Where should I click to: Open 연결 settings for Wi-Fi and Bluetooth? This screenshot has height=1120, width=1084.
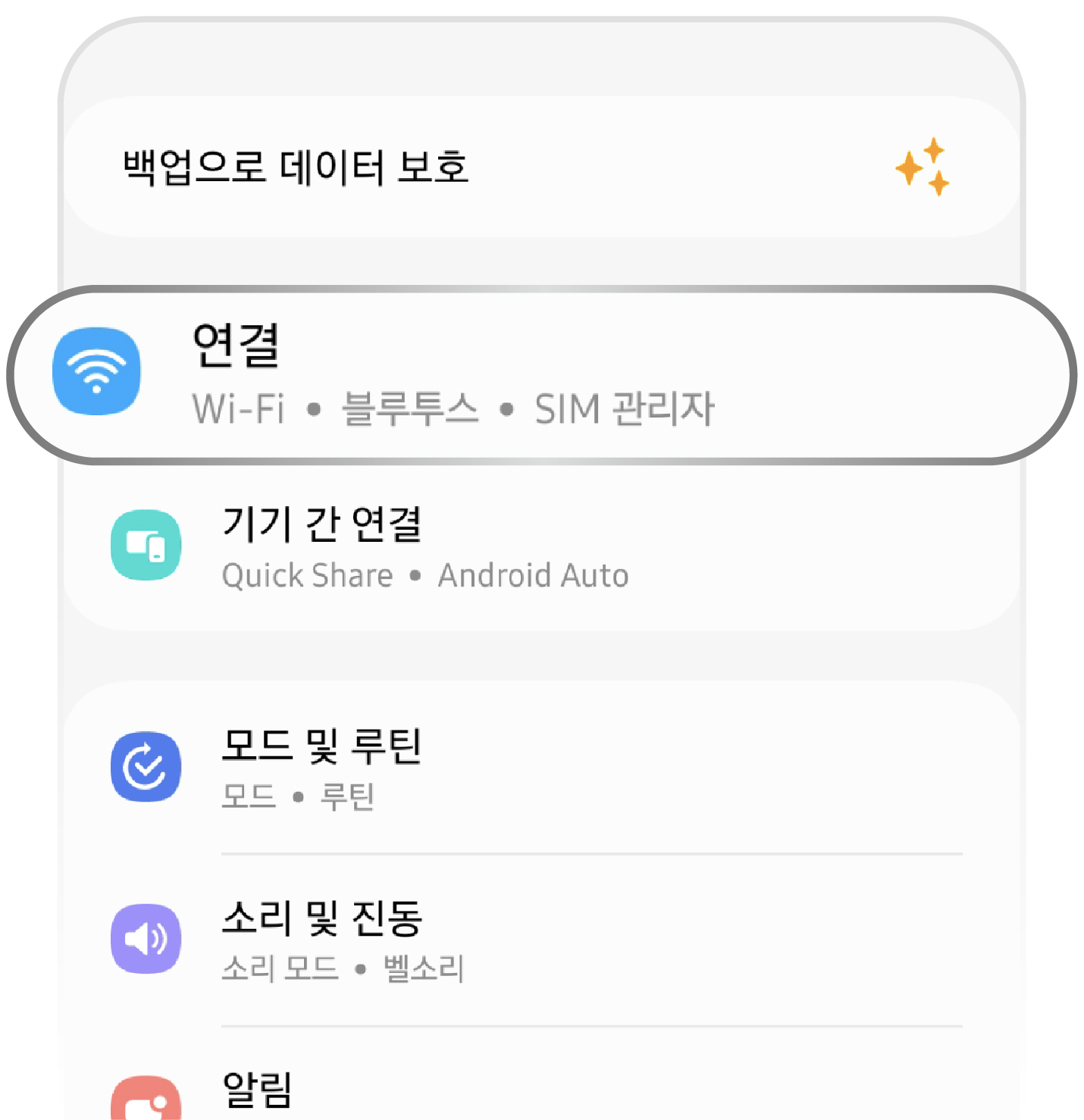tap(453, 376)
